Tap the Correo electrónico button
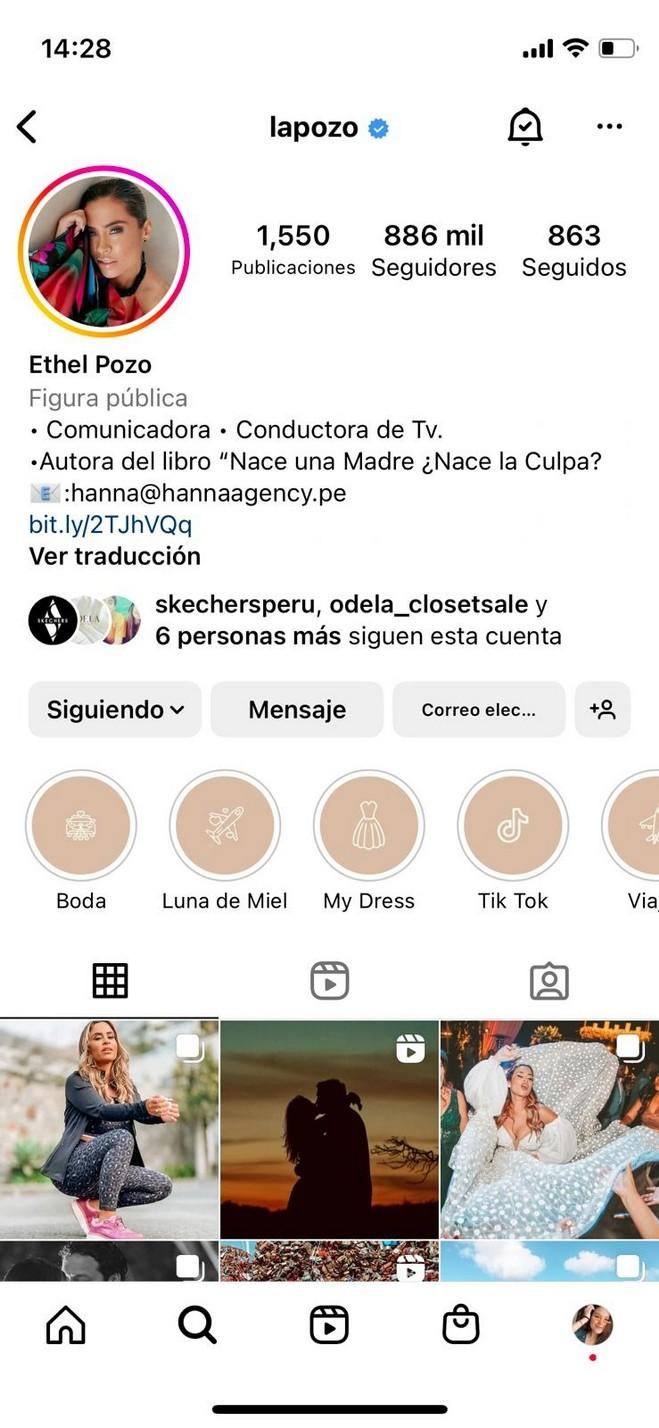 pyautogui.click(x=478, y=710)
